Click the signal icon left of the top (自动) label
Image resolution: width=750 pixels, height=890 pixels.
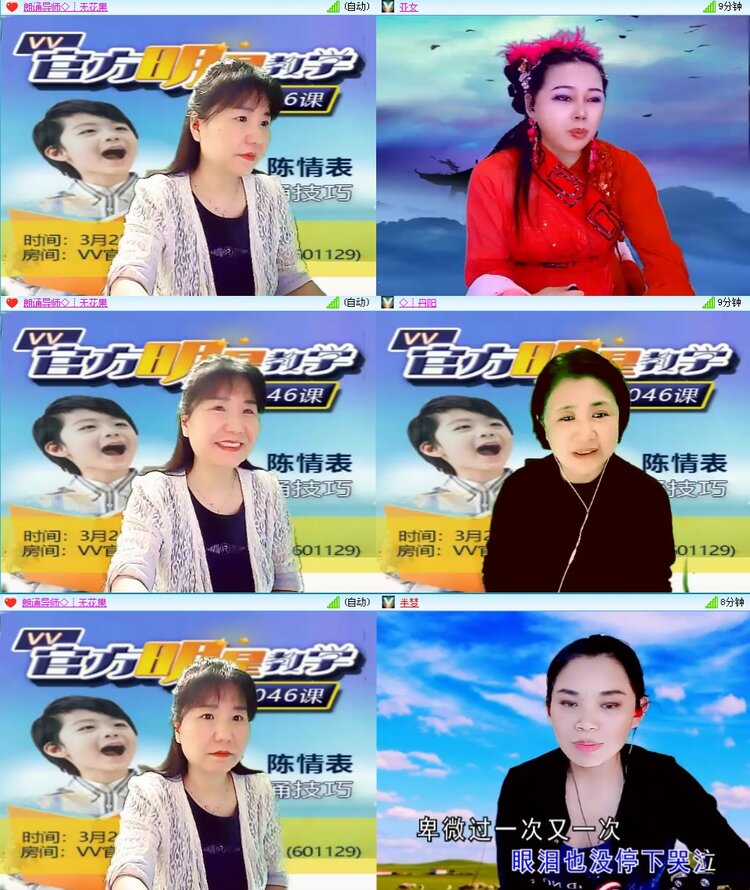(335, 8)
